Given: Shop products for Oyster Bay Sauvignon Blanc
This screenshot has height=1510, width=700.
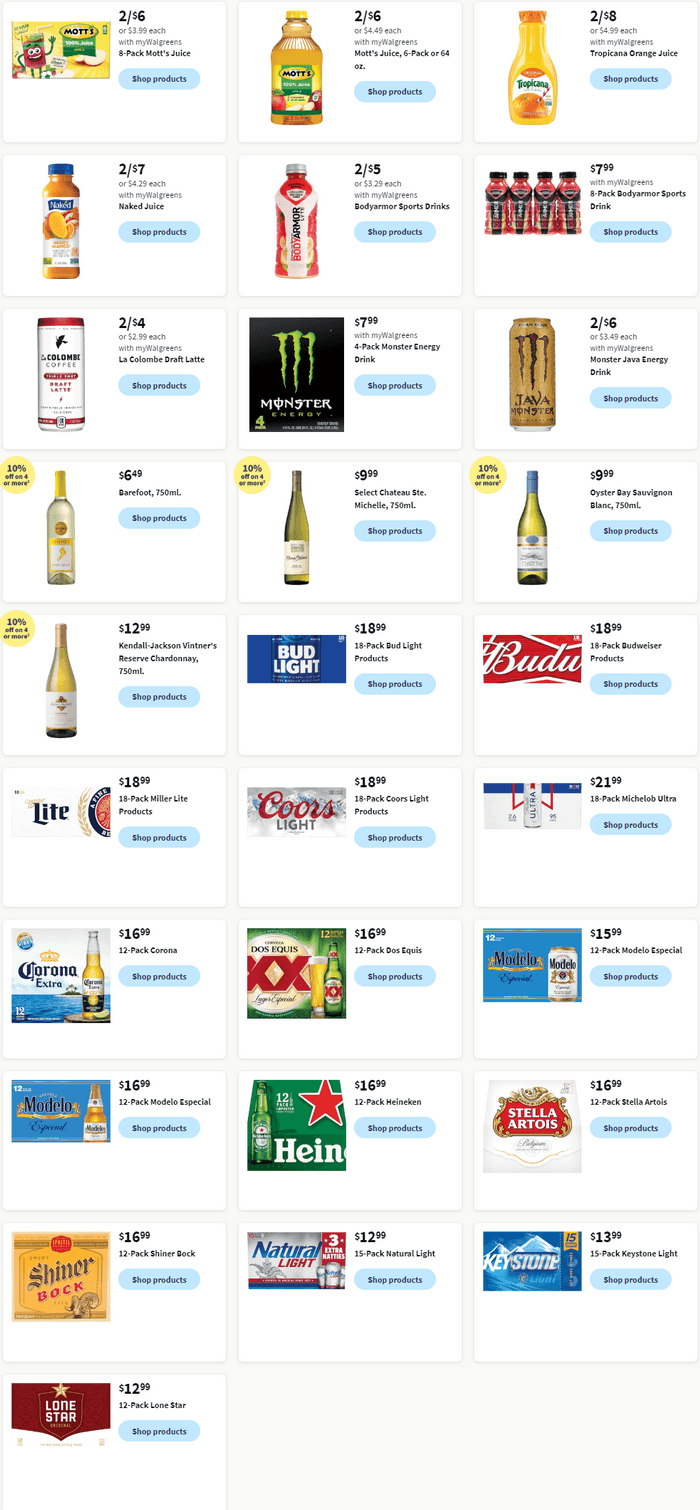Looking at the screenshot, I should pyautogui.click(x=630, y=531).
